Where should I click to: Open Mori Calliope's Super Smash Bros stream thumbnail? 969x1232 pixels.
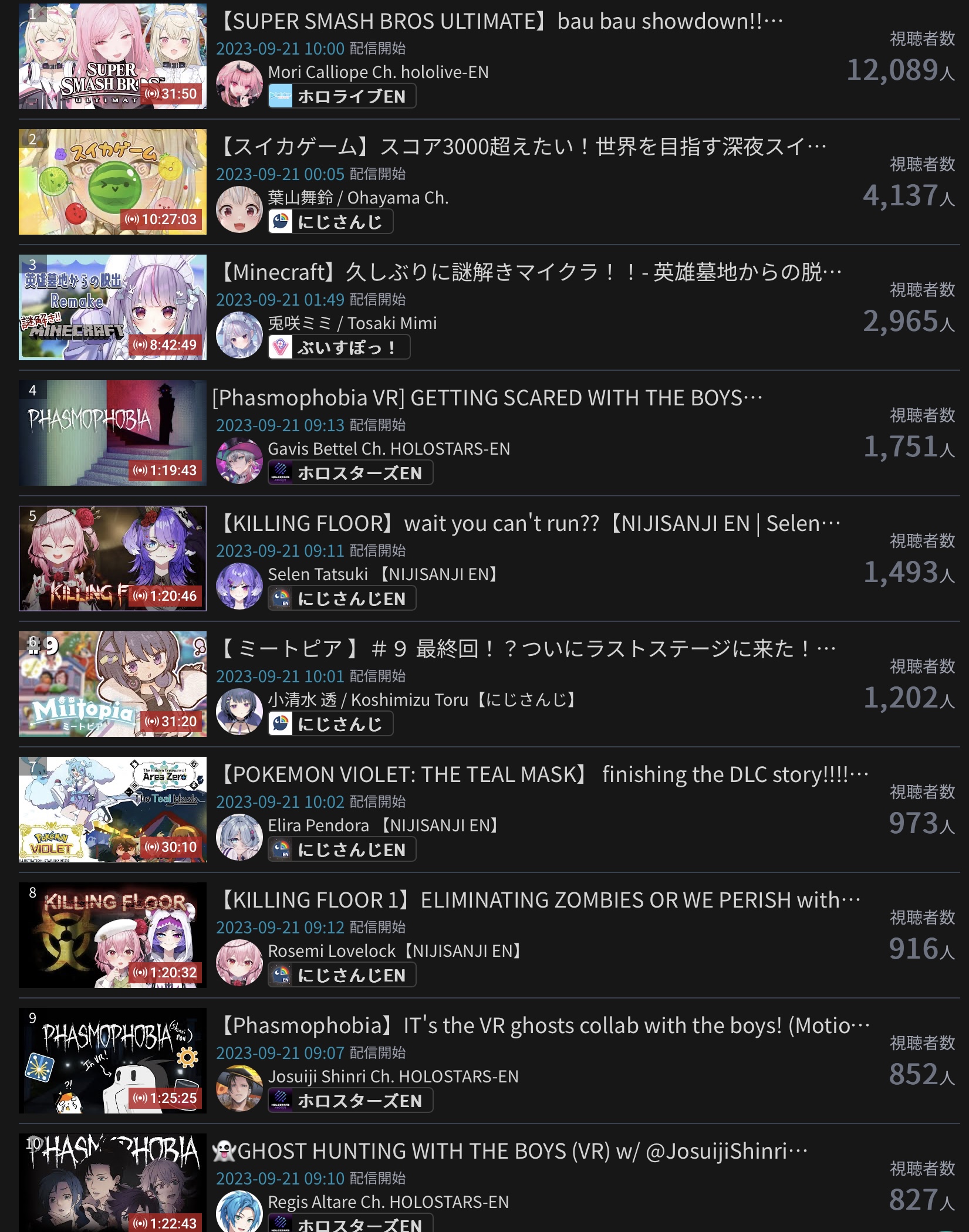pos(112,56)
